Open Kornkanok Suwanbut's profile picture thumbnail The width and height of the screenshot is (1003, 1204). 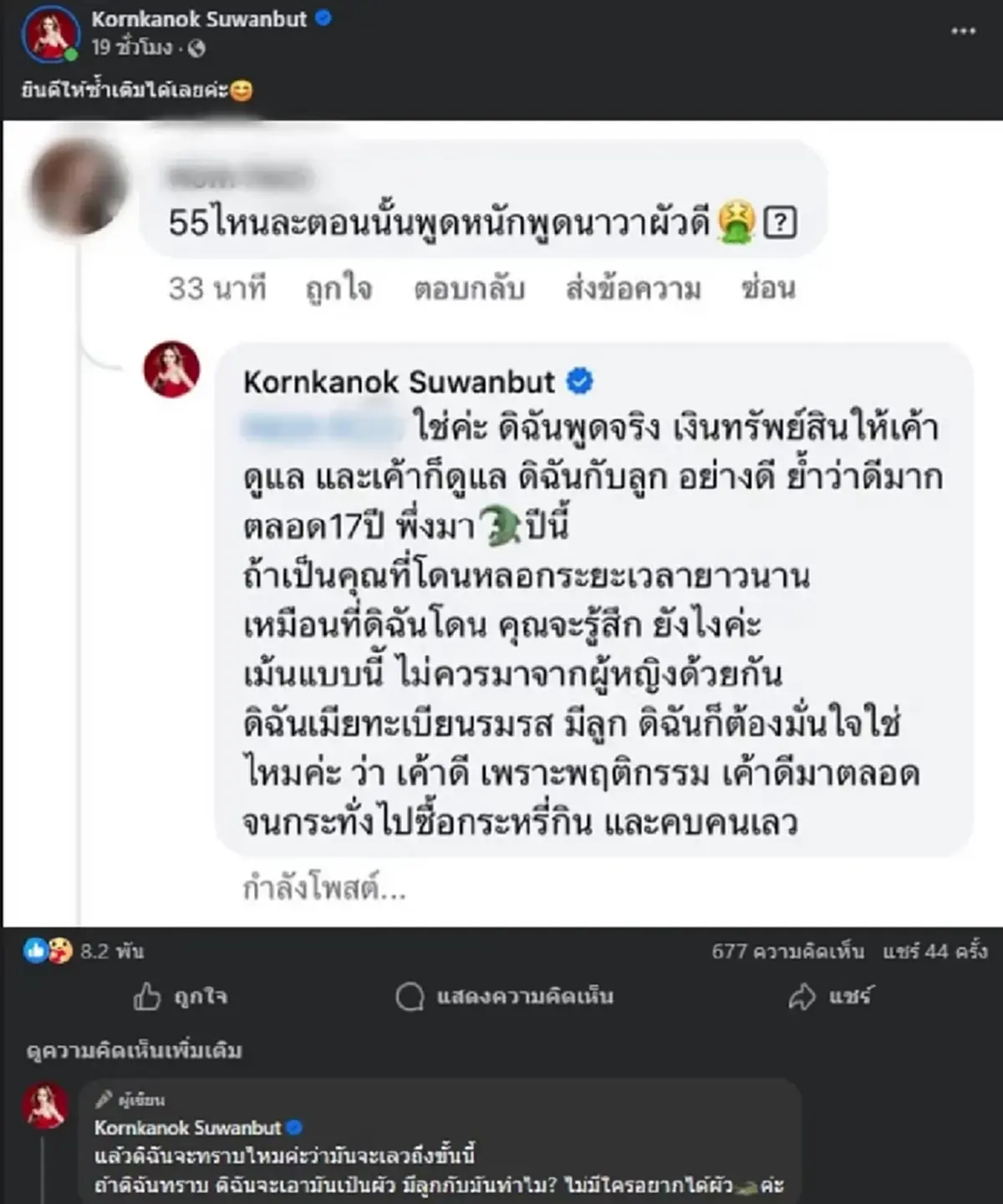(x=52, y=33)
